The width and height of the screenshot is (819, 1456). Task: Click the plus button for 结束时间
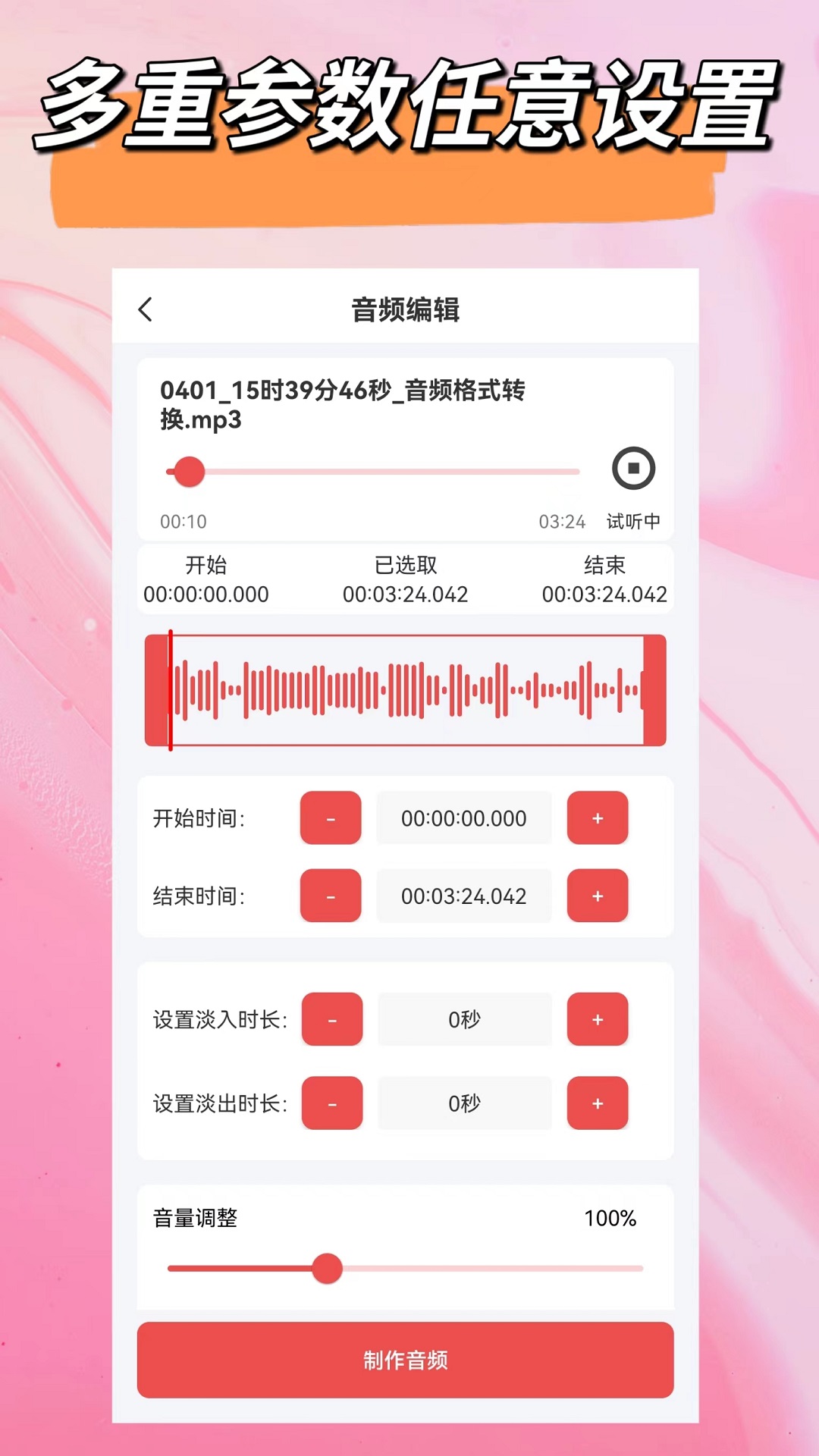point(598,897)
